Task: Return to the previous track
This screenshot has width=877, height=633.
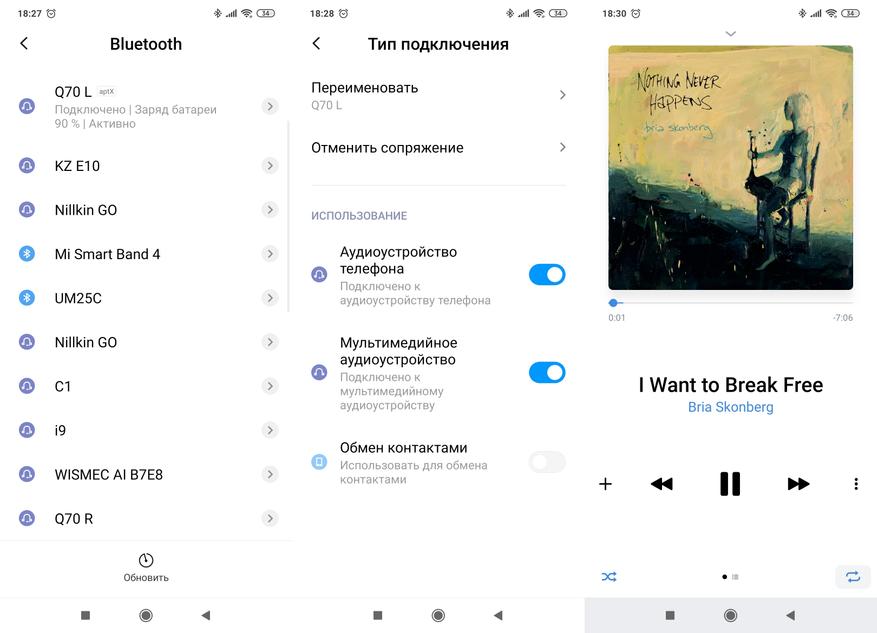Action: 662,484
